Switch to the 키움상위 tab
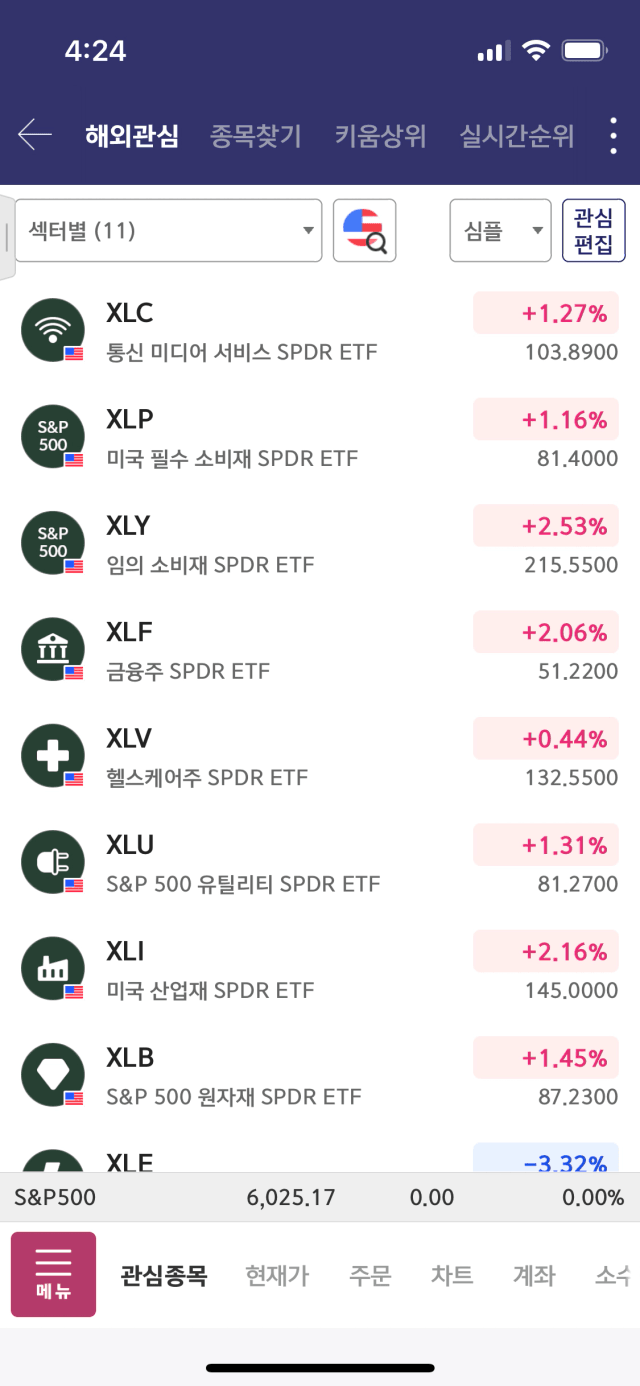Viewport: 640px width, 1386px height. [381, 136]
